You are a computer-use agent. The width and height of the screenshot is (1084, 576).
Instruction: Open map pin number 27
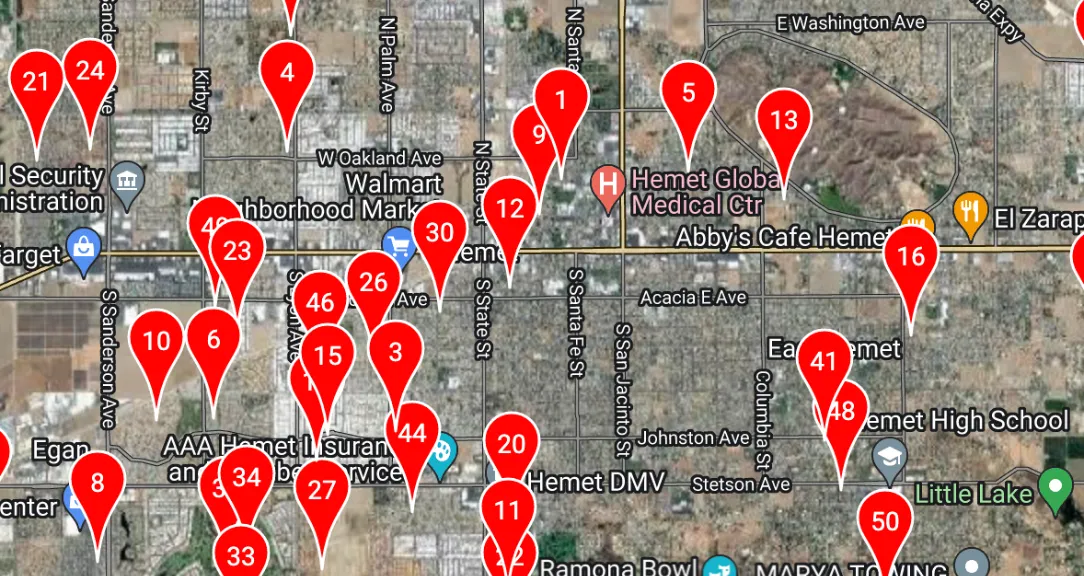321,491
